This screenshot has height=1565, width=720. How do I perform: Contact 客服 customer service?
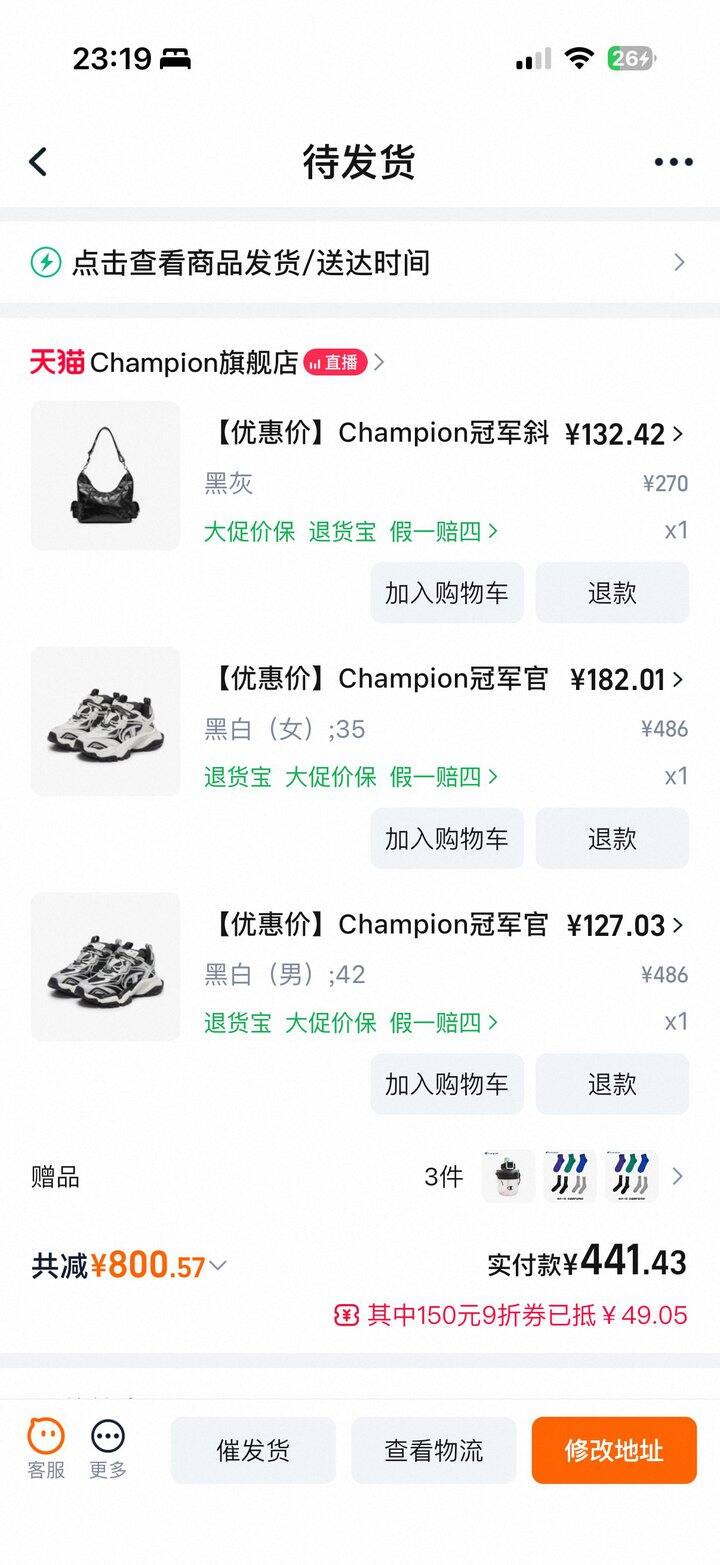(46, 1449)
